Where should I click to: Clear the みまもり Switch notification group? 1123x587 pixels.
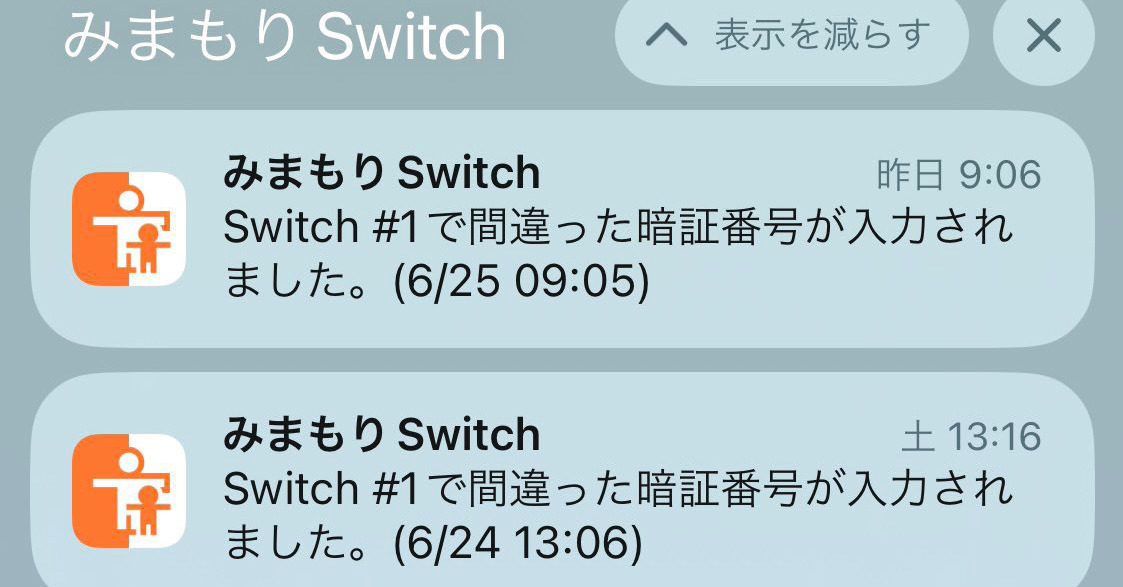coord(1043,37)
